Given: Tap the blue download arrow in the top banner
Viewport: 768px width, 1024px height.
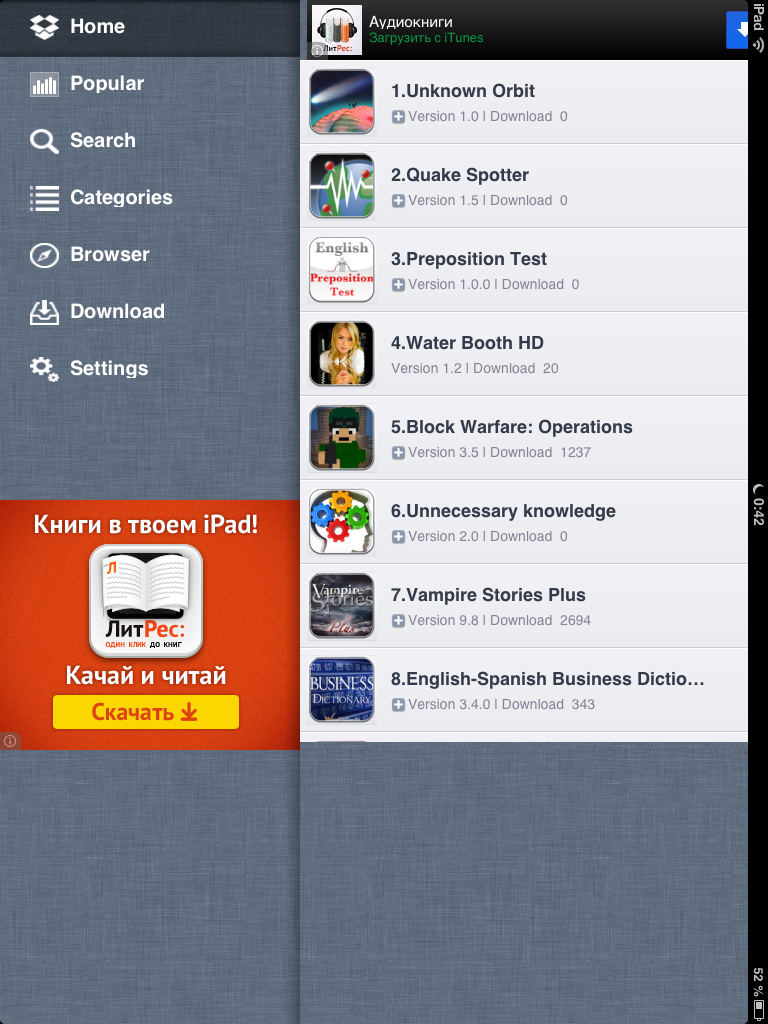Looking at the screenshot, I should click(x=738, y=30).
